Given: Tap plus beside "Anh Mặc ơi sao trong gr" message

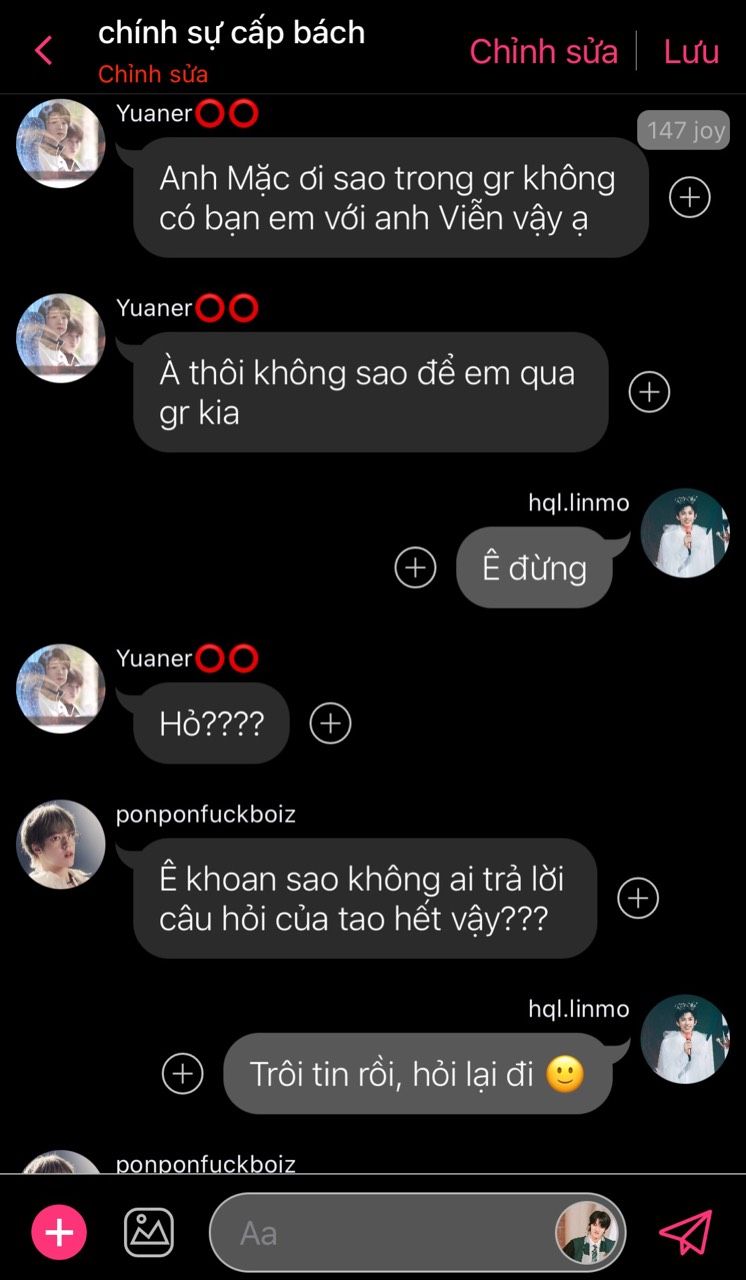Looking at the screenshot, I should [689, 197].
